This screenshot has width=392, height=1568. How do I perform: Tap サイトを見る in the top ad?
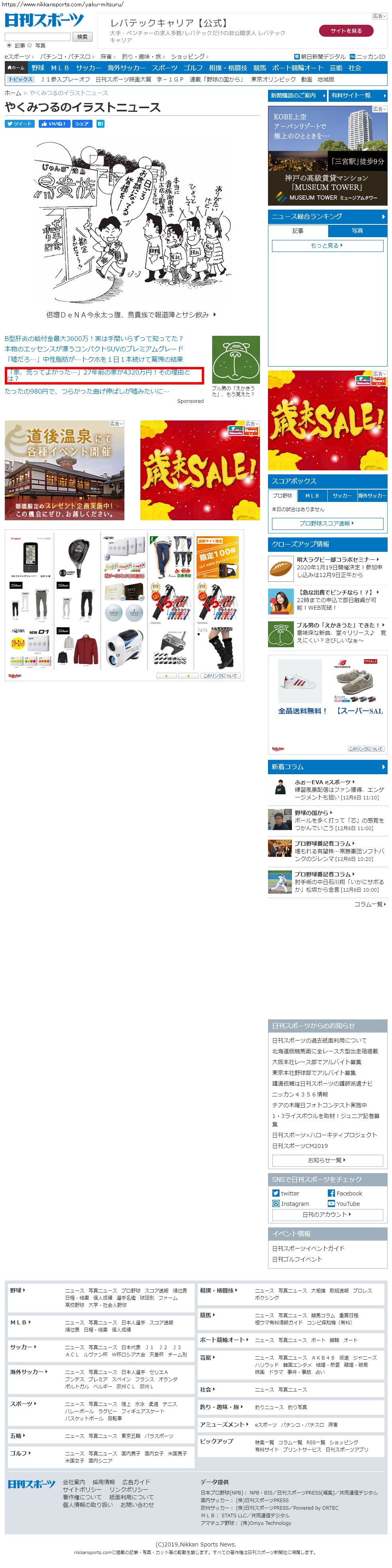tap(346, 30)
